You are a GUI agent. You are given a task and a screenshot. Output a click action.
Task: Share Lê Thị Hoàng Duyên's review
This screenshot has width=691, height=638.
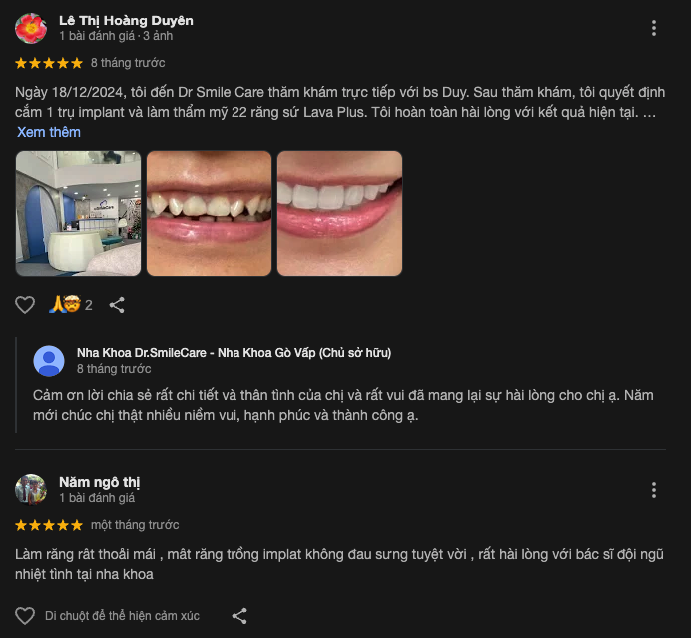click(x=117, y=305)
